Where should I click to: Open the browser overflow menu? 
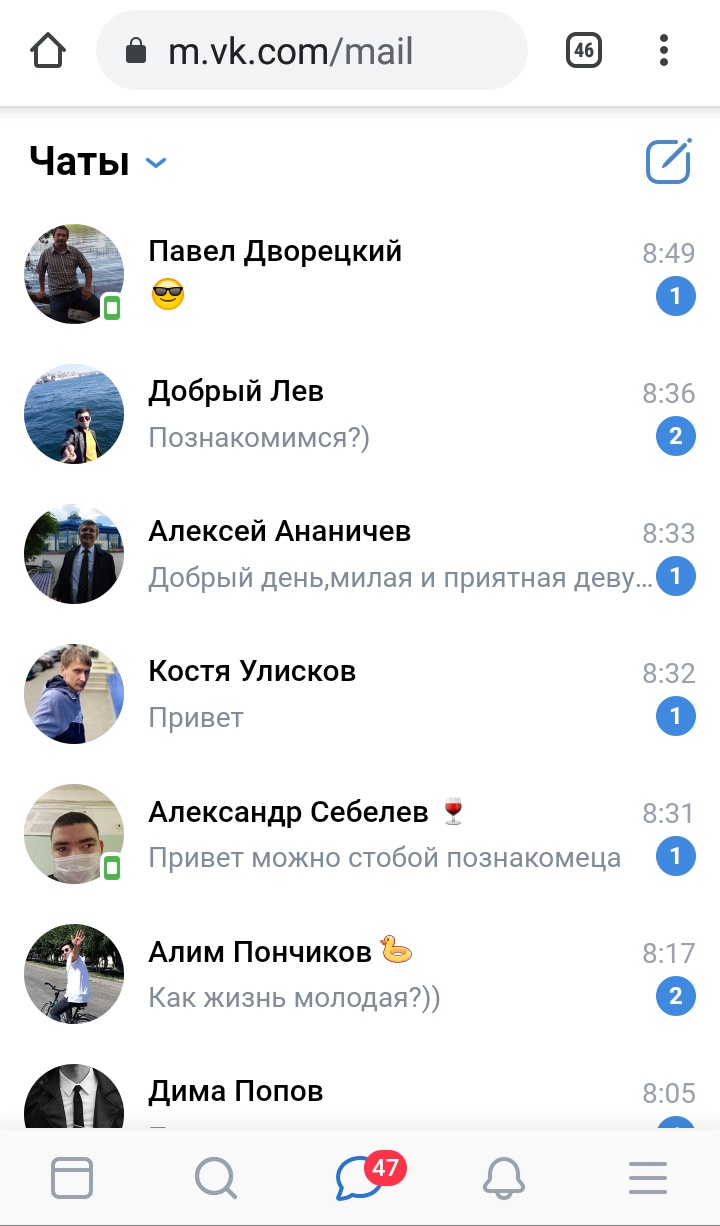click(x=664, y=50)
